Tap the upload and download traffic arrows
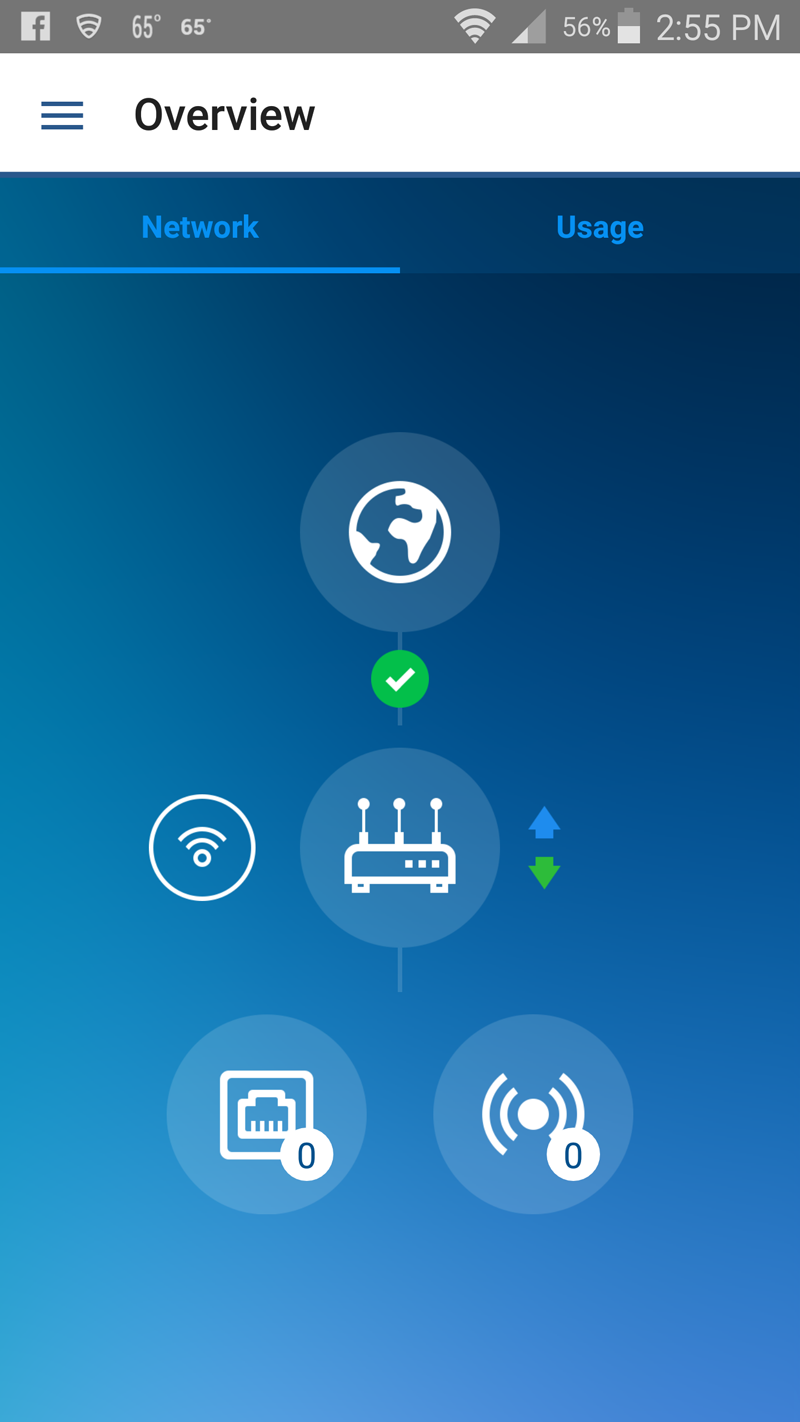Screen dimensions: 800x1422 coord(544,848)
